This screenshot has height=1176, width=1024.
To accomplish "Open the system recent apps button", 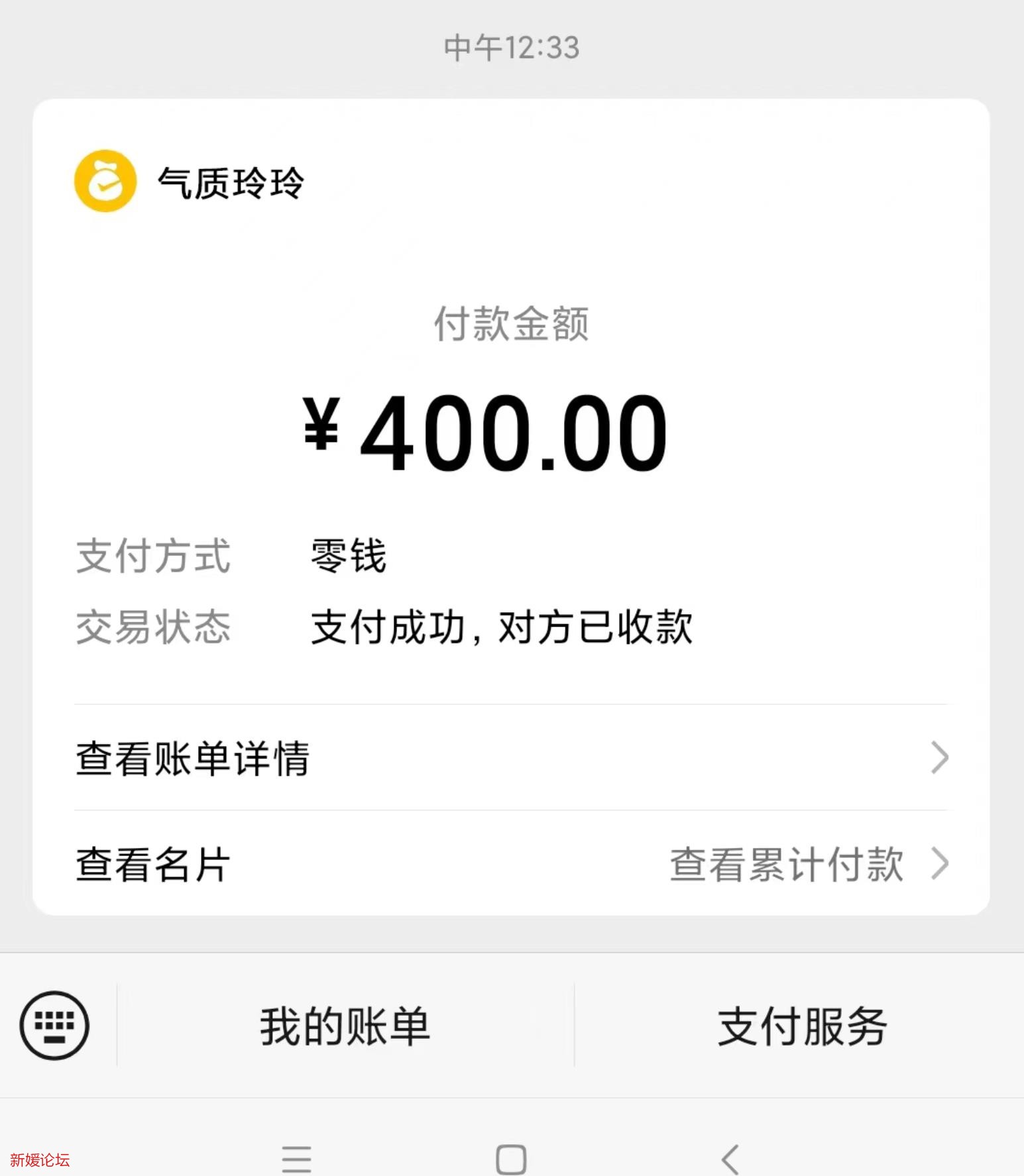I will (x=296, y=1159).
